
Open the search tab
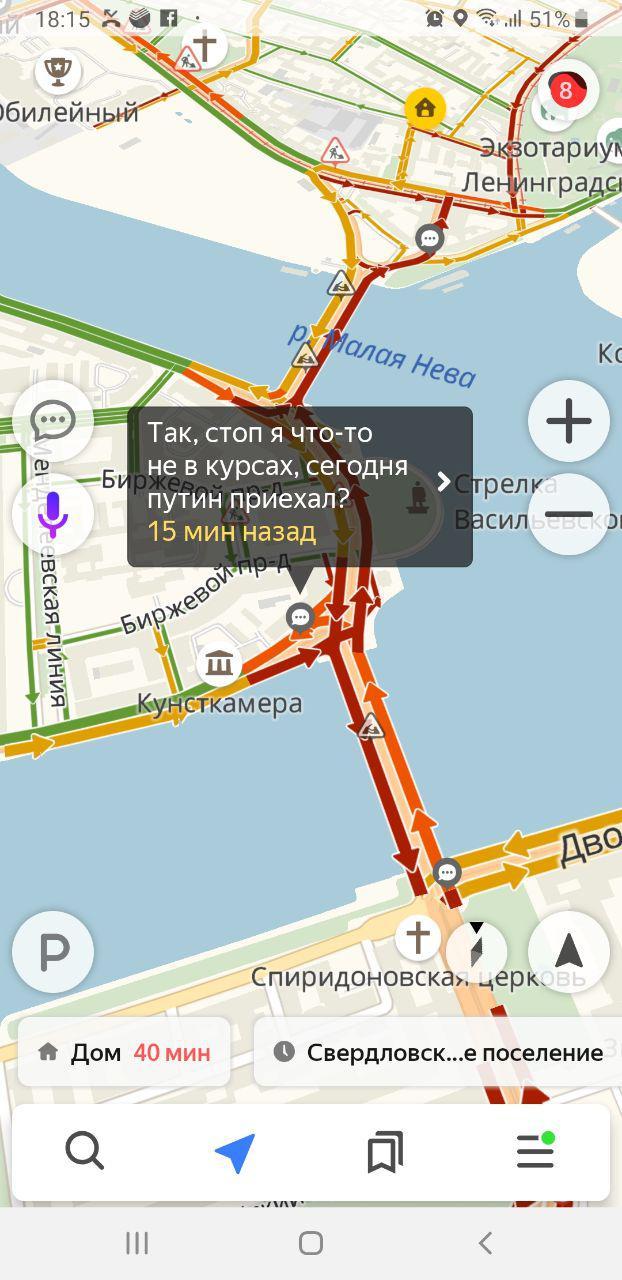85,1152
